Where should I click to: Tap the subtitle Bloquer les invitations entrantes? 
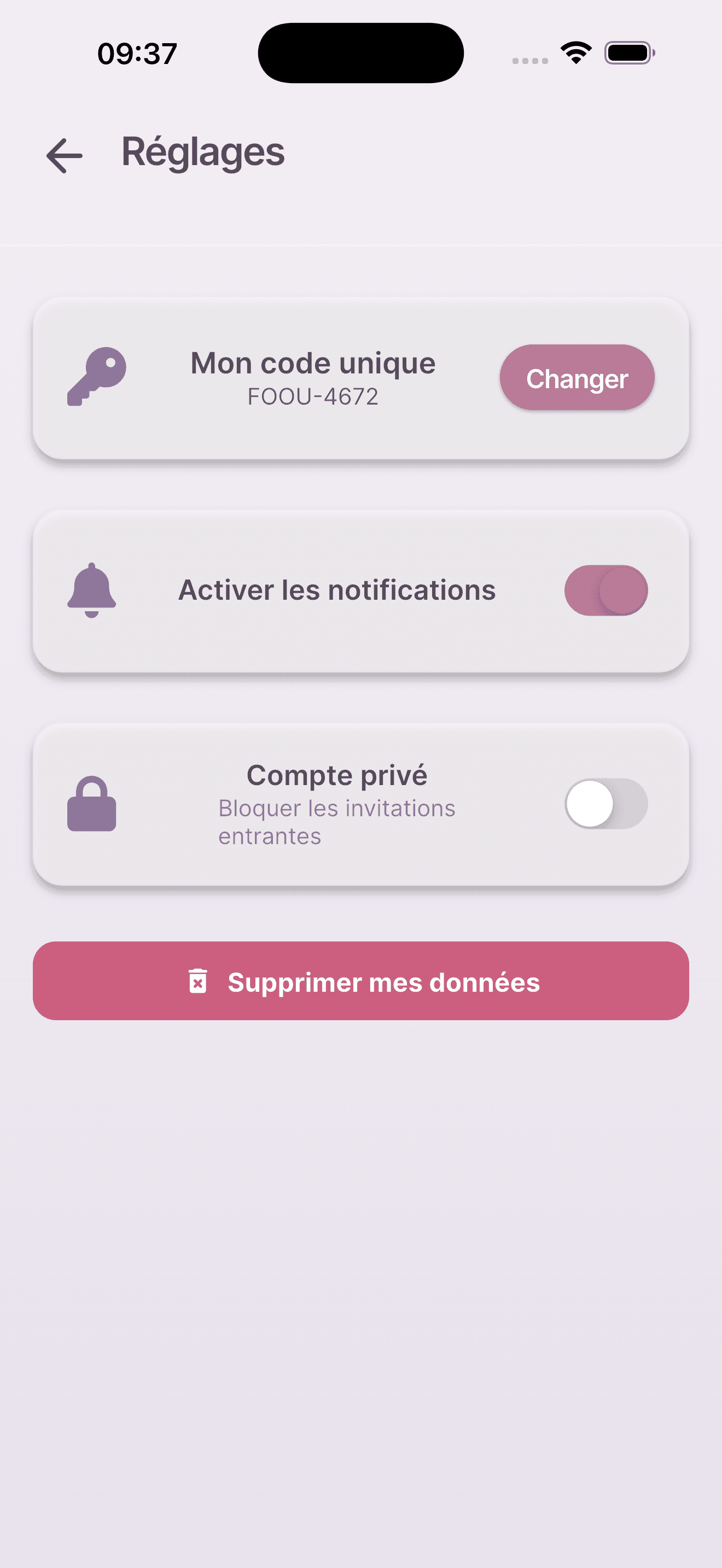(336, 821)
